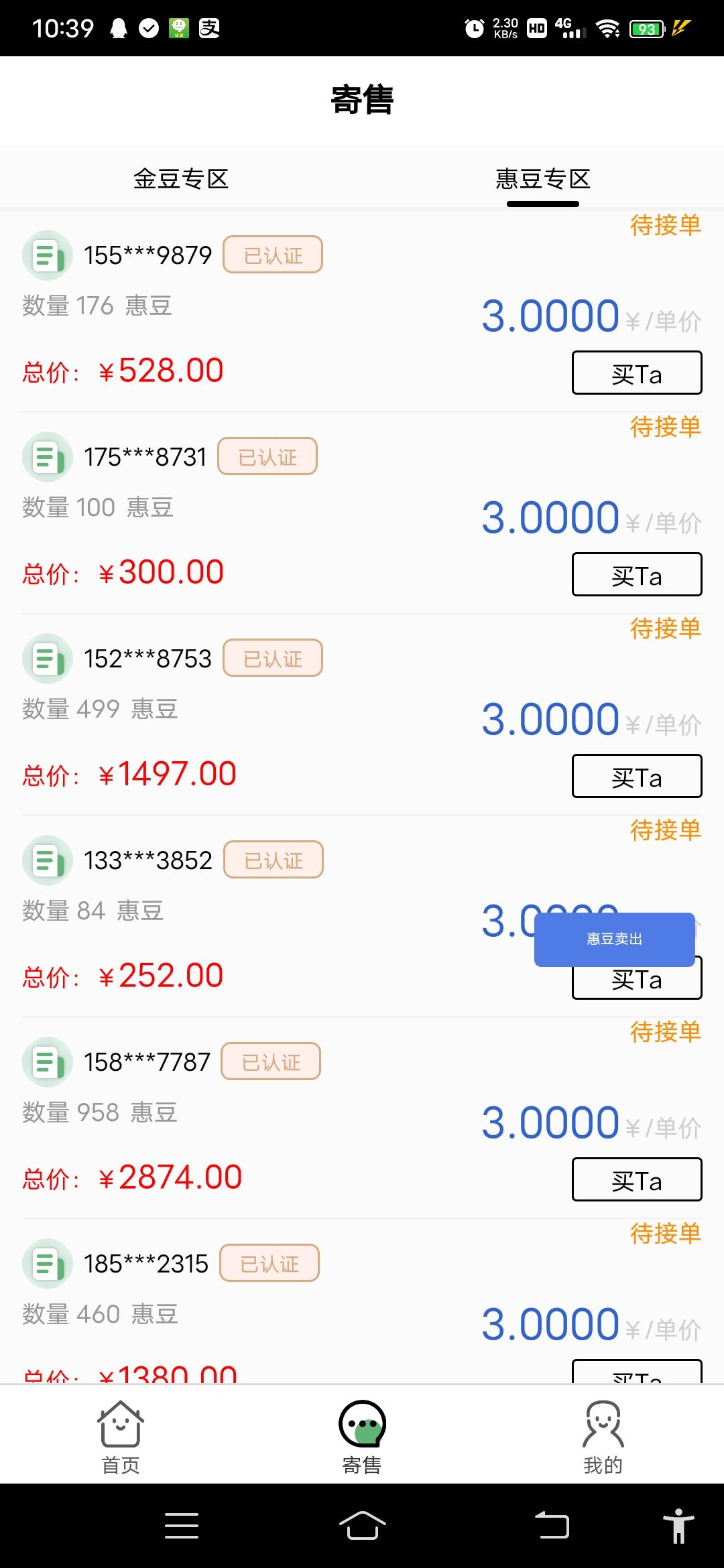
Task: Tap the blue 惠豆卖出 button
Action: pos(615,939)
